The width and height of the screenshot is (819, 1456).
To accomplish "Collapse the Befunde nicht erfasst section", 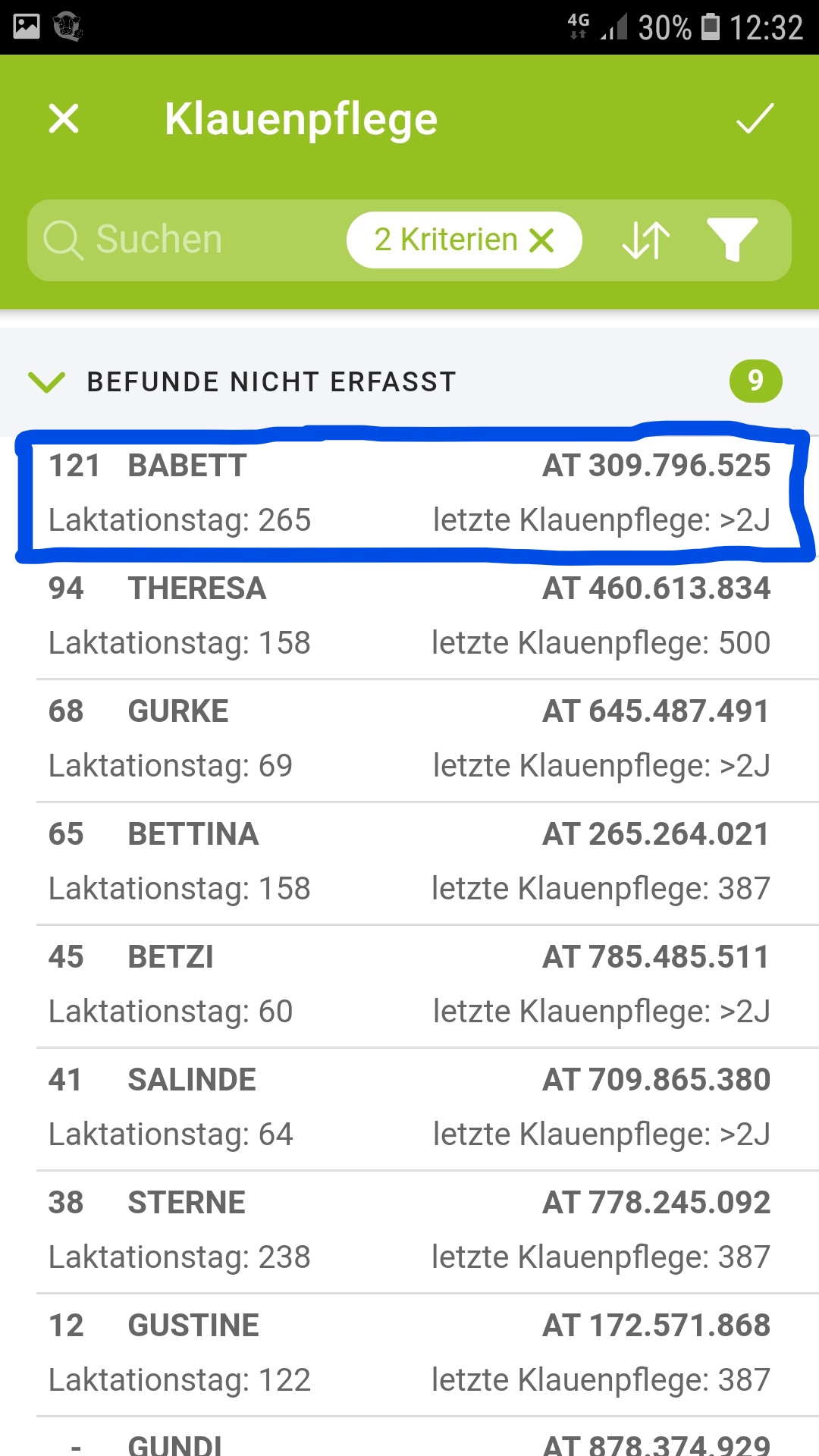I will point(47,381).
